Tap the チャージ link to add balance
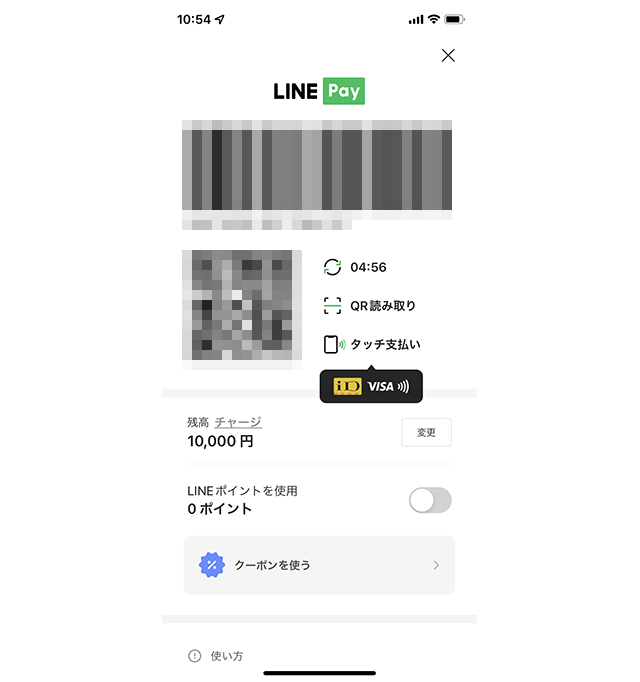This screenshot has width=640, height=682. tap(238, 423)
